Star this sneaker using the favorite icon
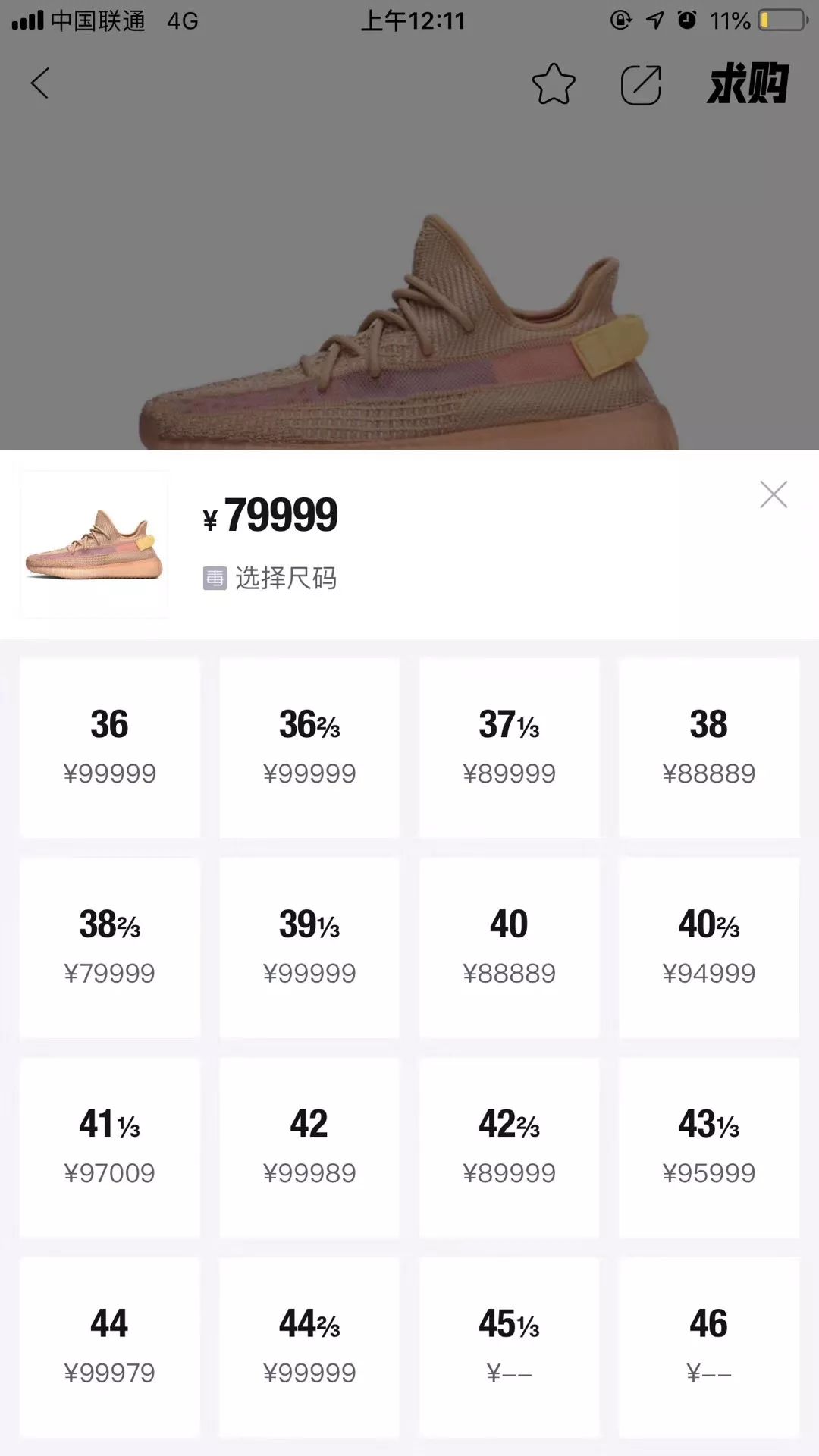Screen dimensions: 819x1456 coord(553,84)
